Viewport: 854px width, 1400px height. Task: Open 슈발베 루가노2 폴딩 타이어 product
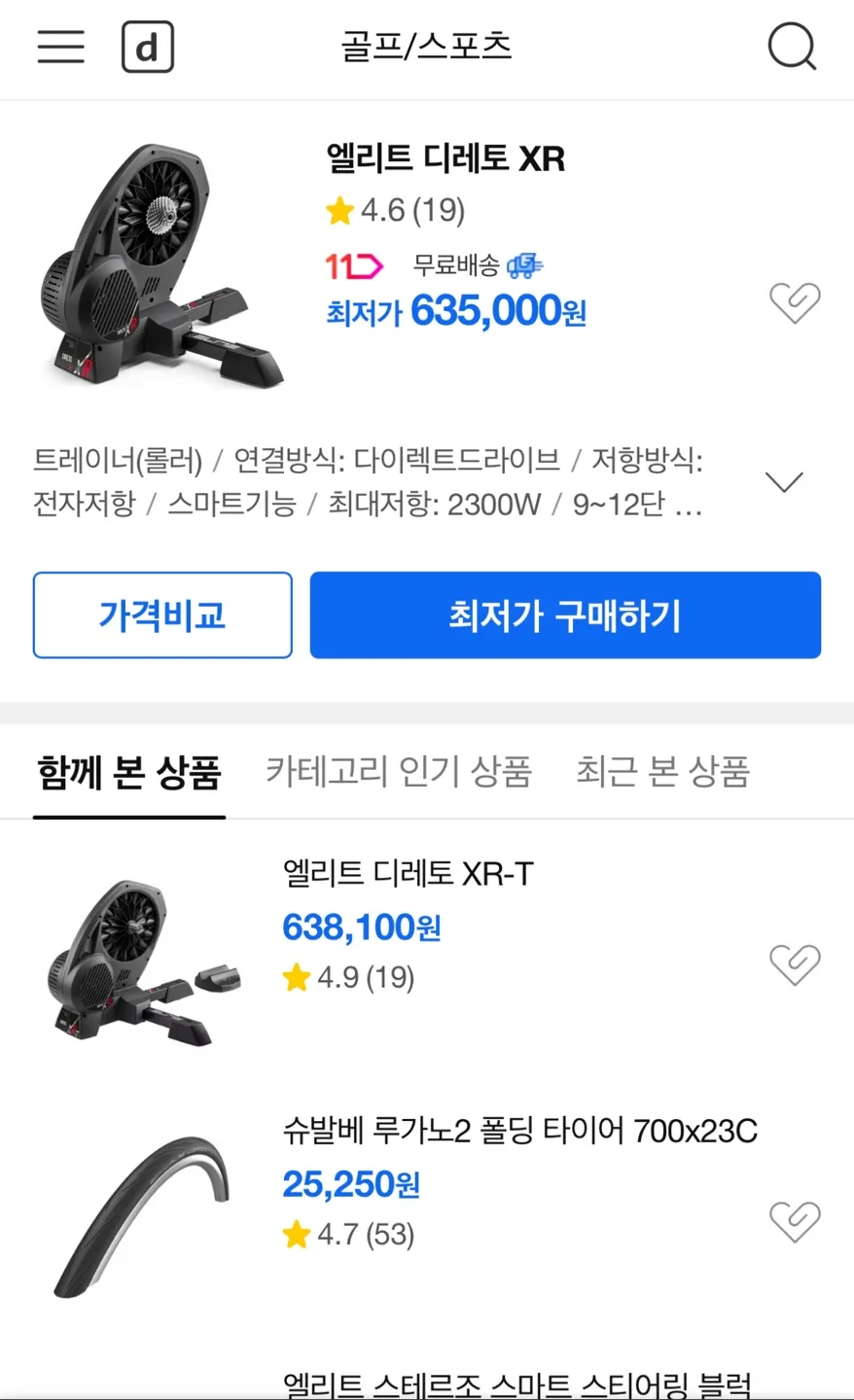point(519,1131)
